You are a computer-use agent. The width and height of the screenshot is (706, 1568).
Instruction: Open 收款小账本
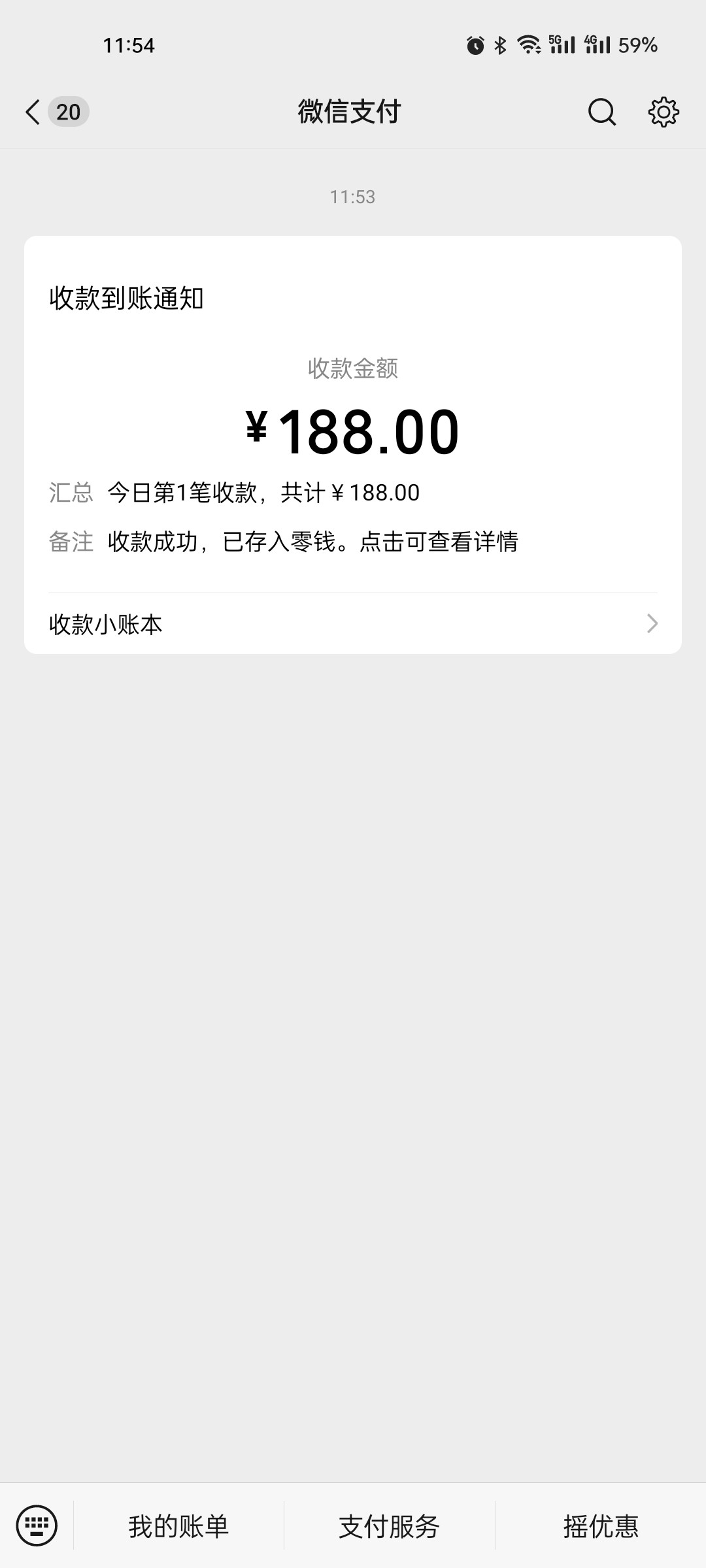point(353,624)
